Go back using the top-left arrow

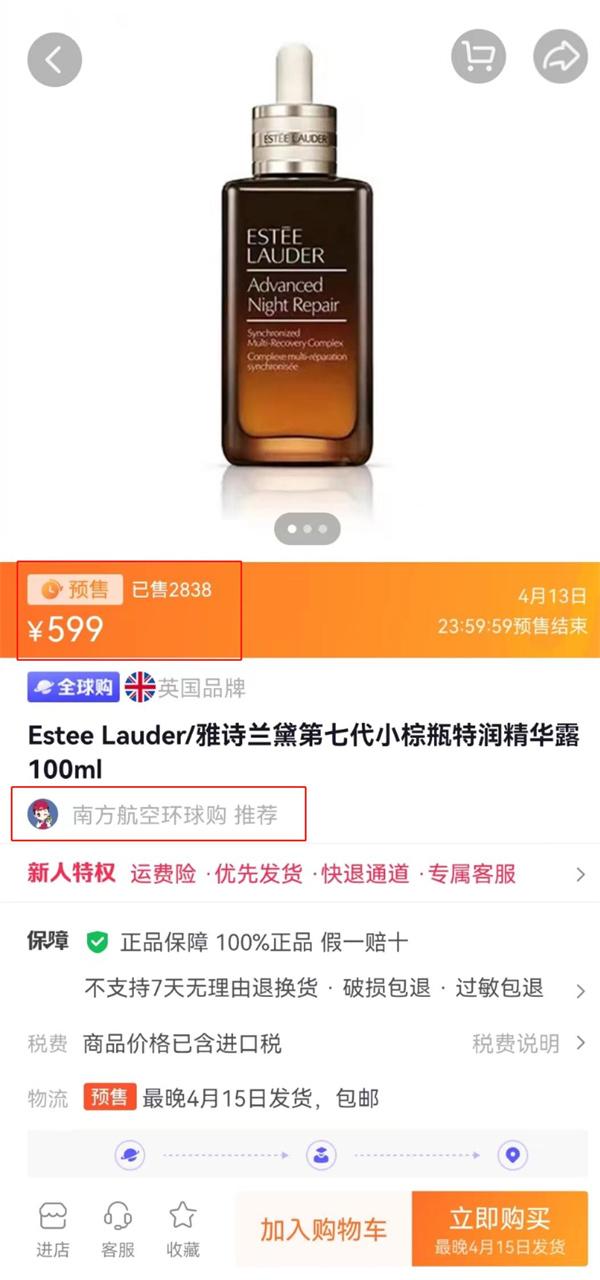(54, 58)
